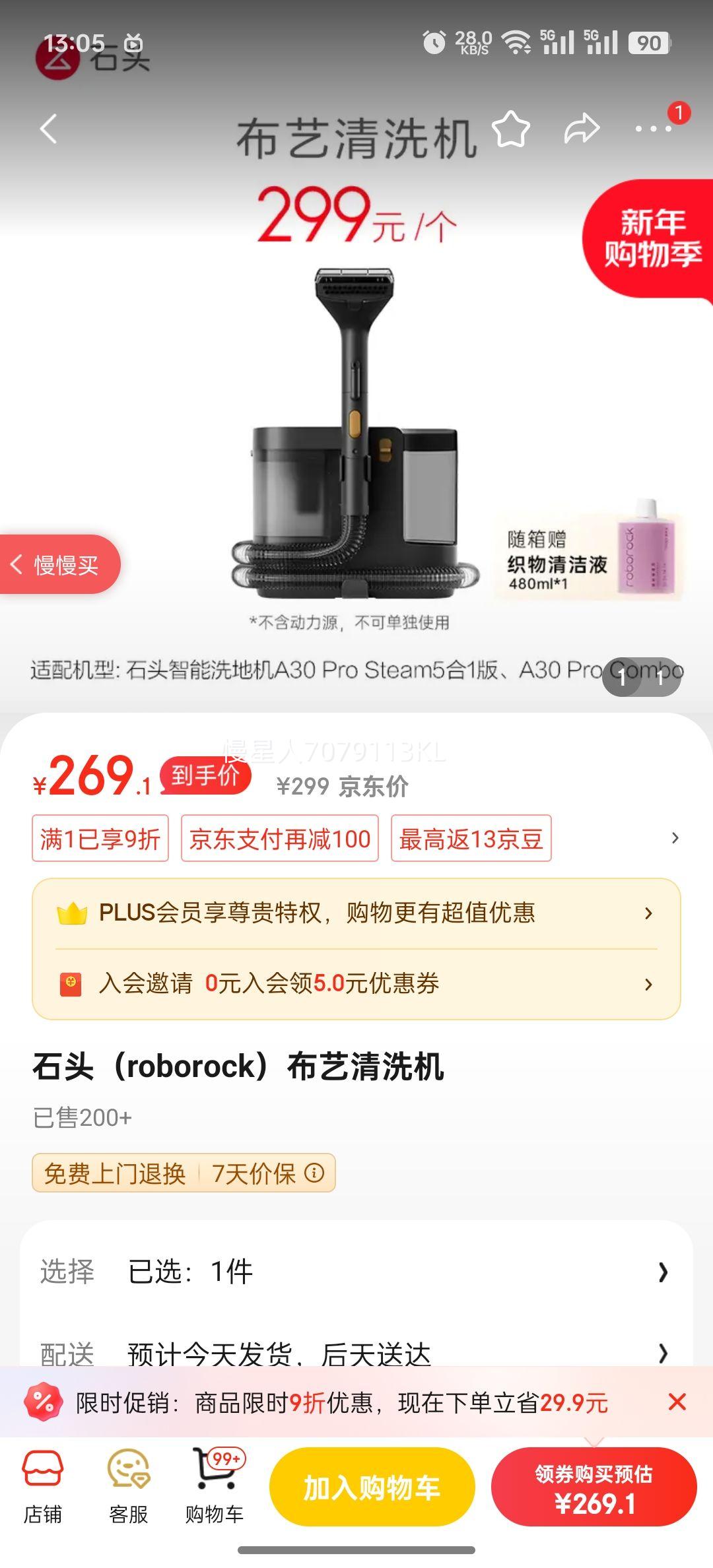Tap the share arrow icon
713x1568 pixels.
click(x=581, y=129)
